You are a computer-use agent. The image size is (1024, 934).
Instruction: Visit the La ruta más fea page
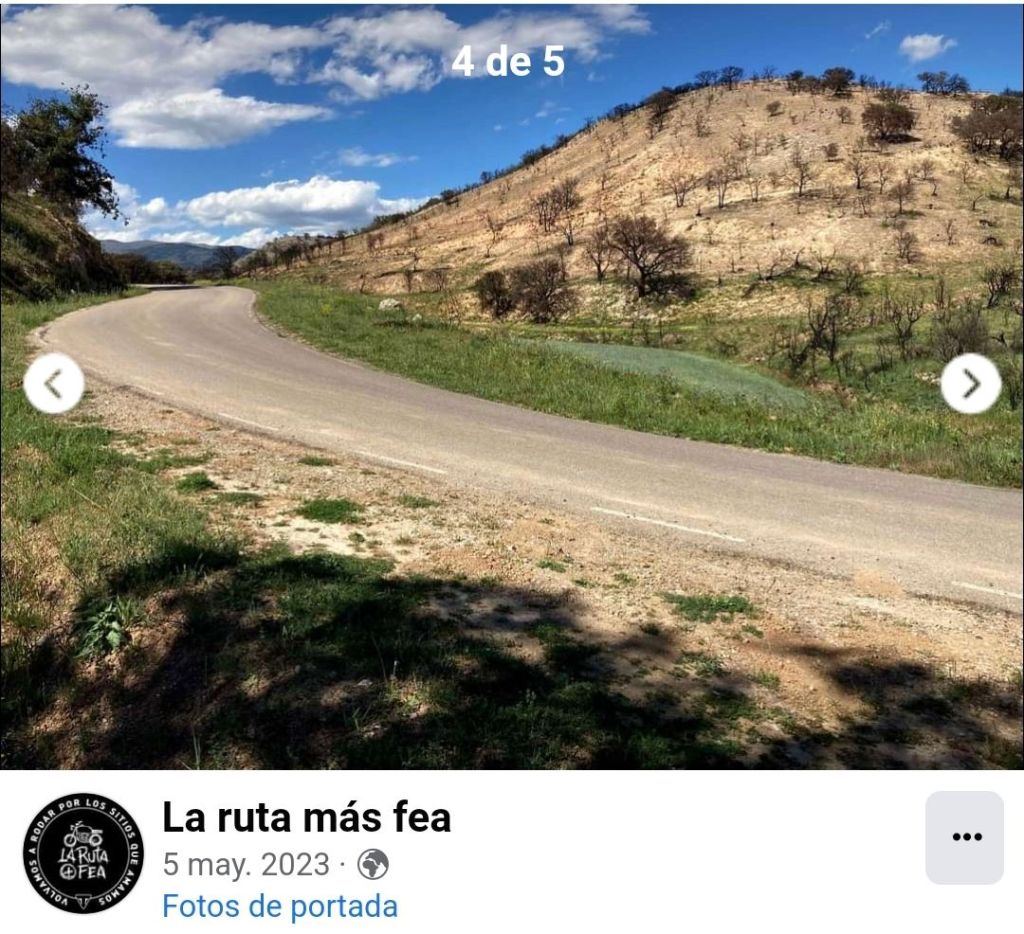[x=306, y=818]
